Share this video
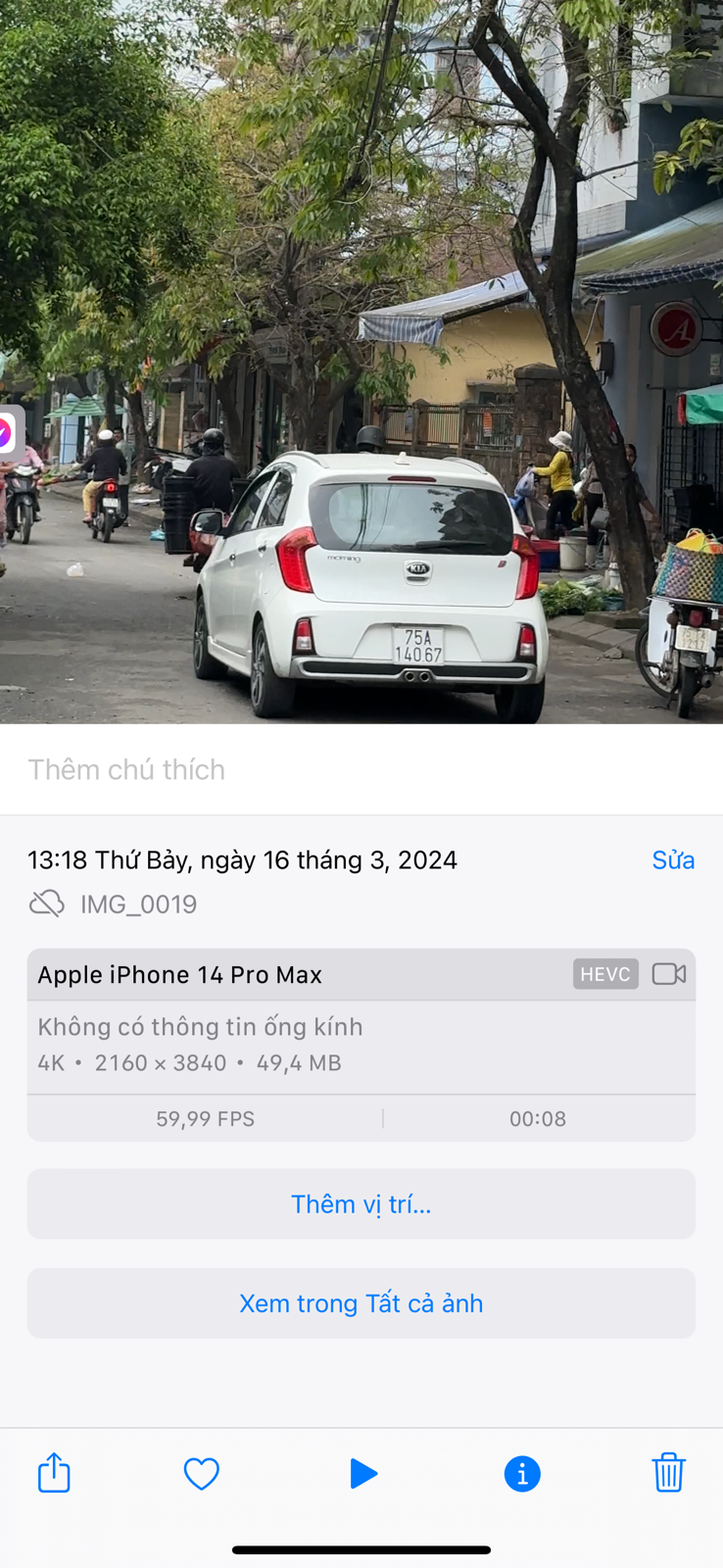This screenshot has width=723, height=1568. coord(54,1472)
